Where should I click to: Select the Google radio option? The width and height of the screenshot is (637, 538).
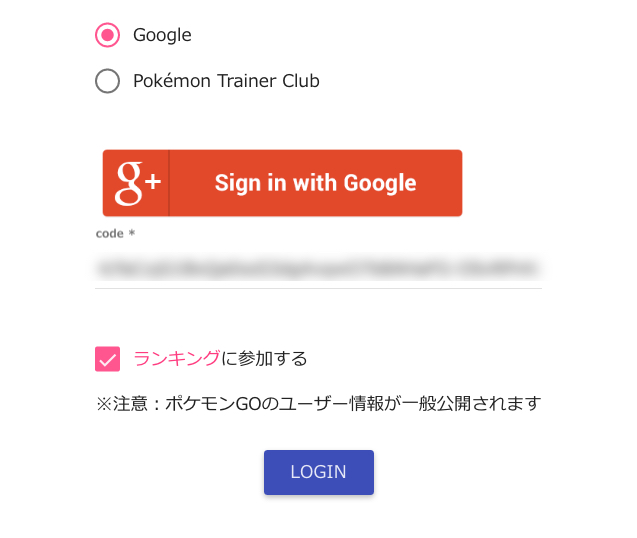click(107, 35)
